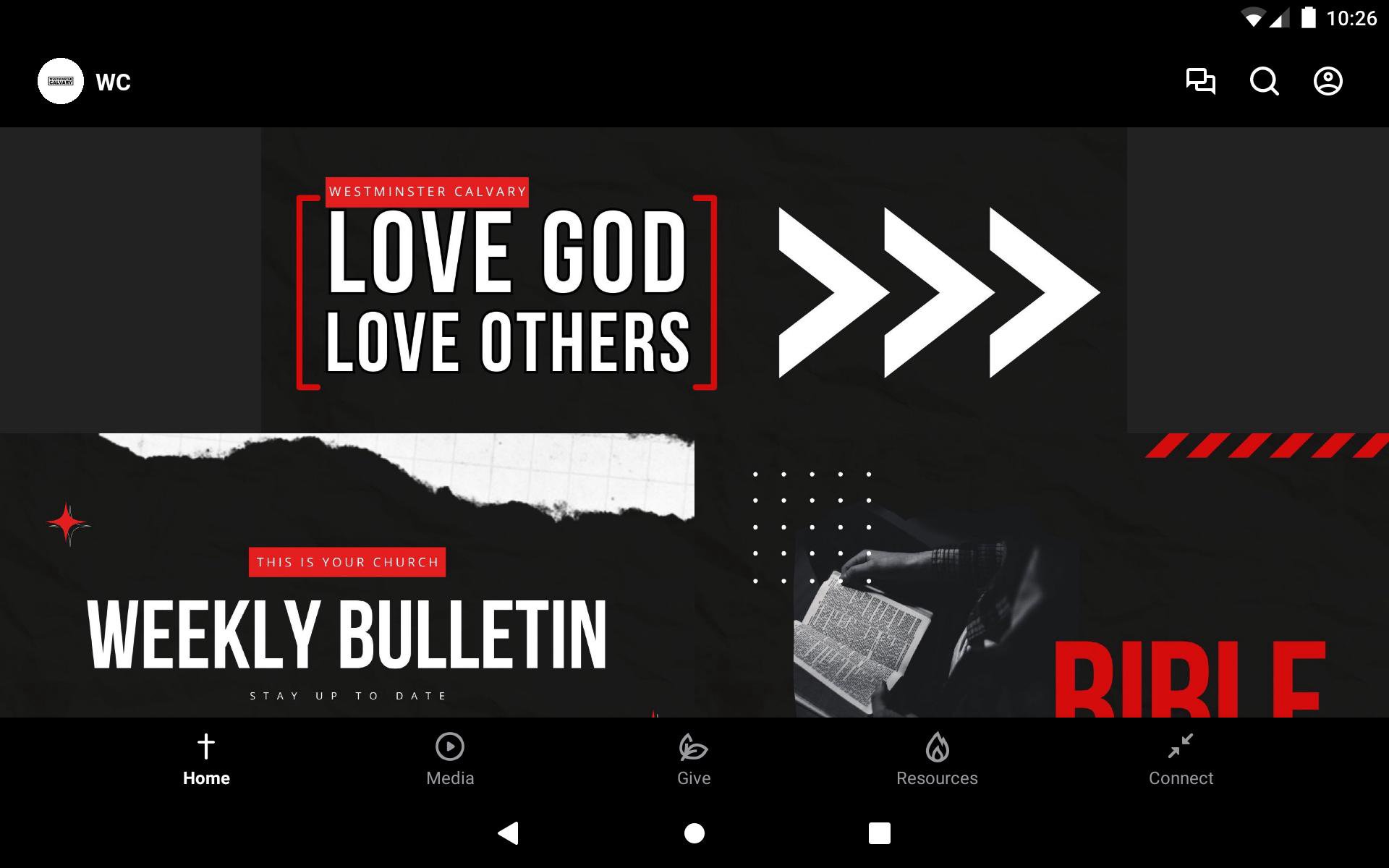Tap the Westminster Calvary logo
The width and height of the screenshot is (1389, 868).
tap(61, 81)
